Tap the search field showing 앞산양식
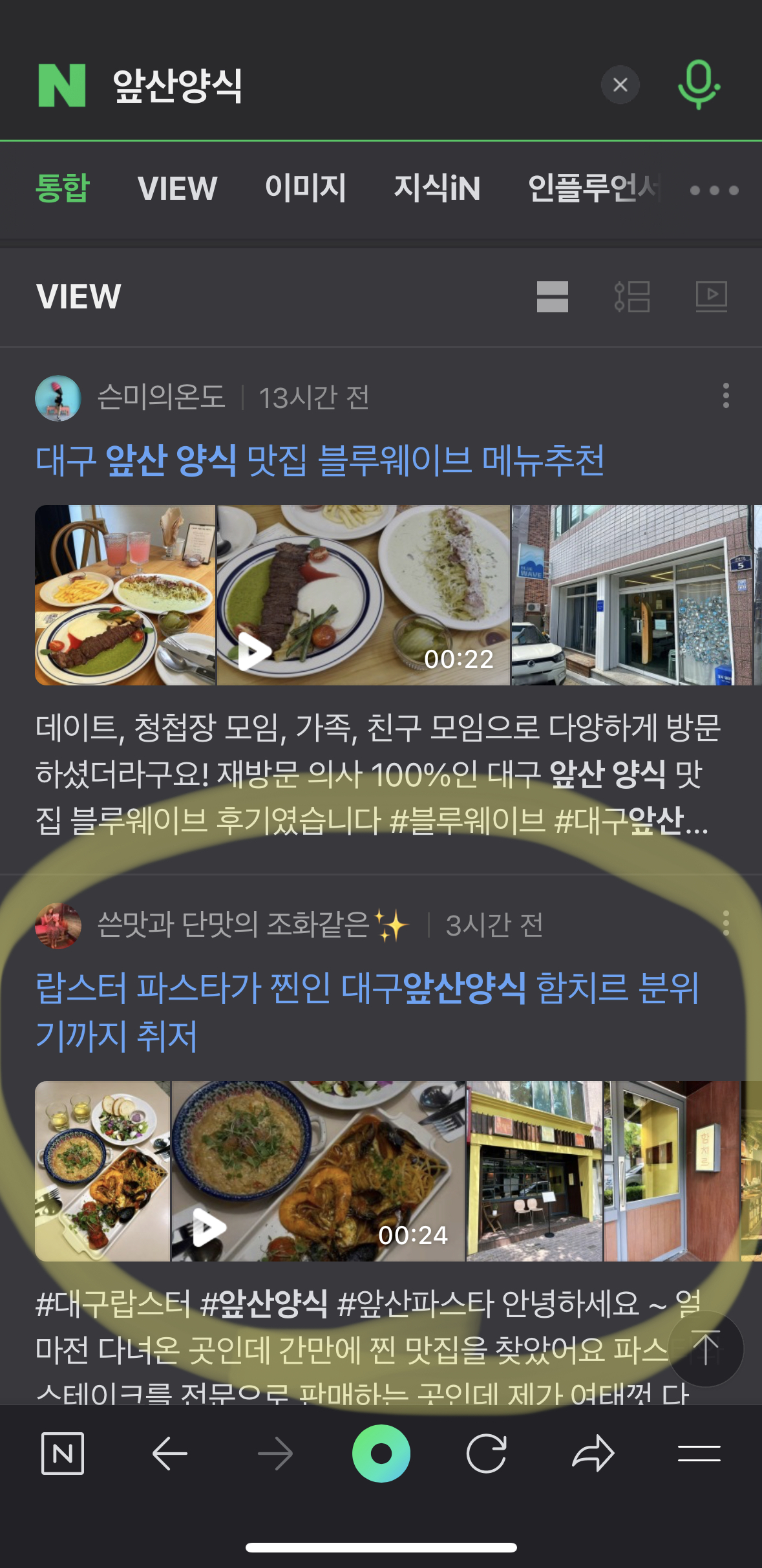The height and width of the screenshot is (1568, 762). click(x=323, y=85)
